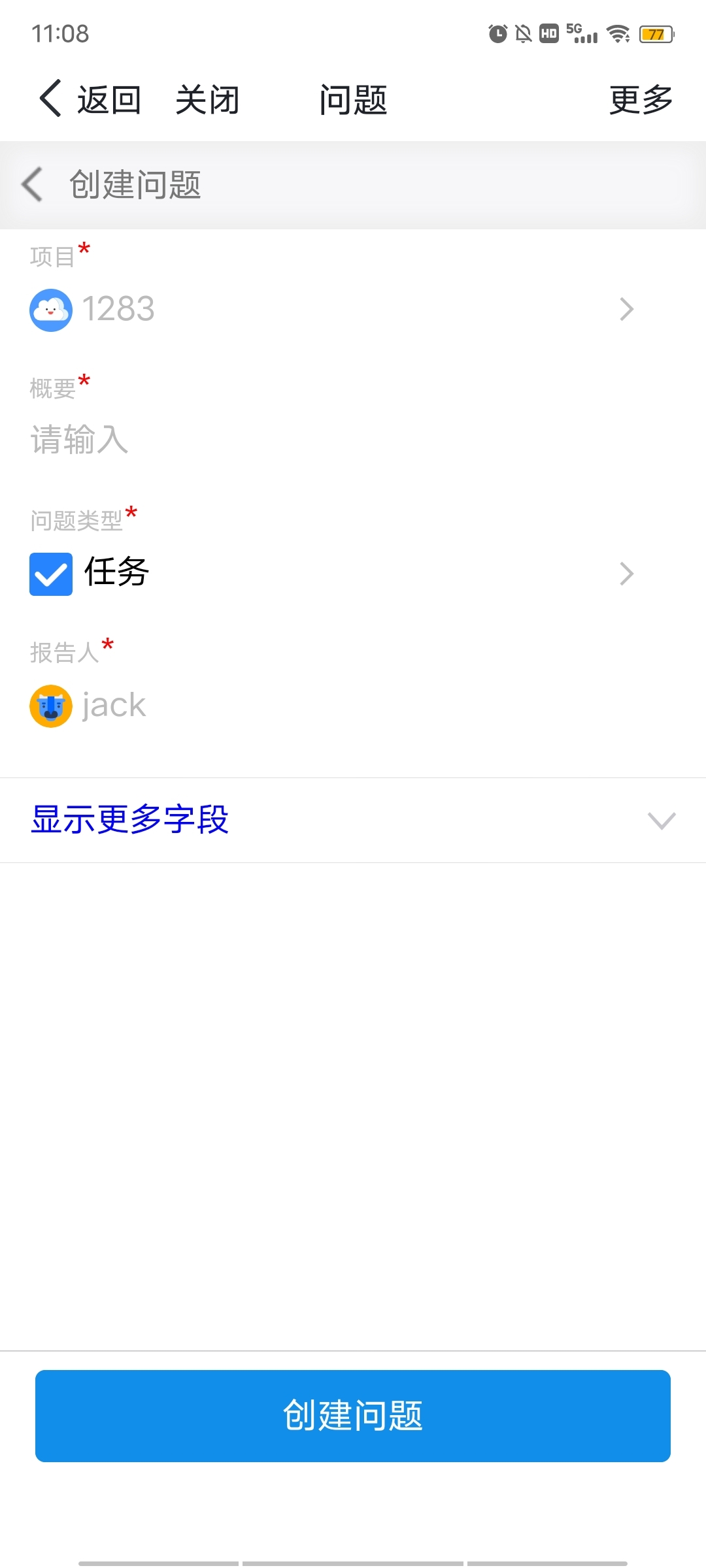Tap 返回 to go back
The width and height of the screenshot is (706, 1568).
[92, 100]
